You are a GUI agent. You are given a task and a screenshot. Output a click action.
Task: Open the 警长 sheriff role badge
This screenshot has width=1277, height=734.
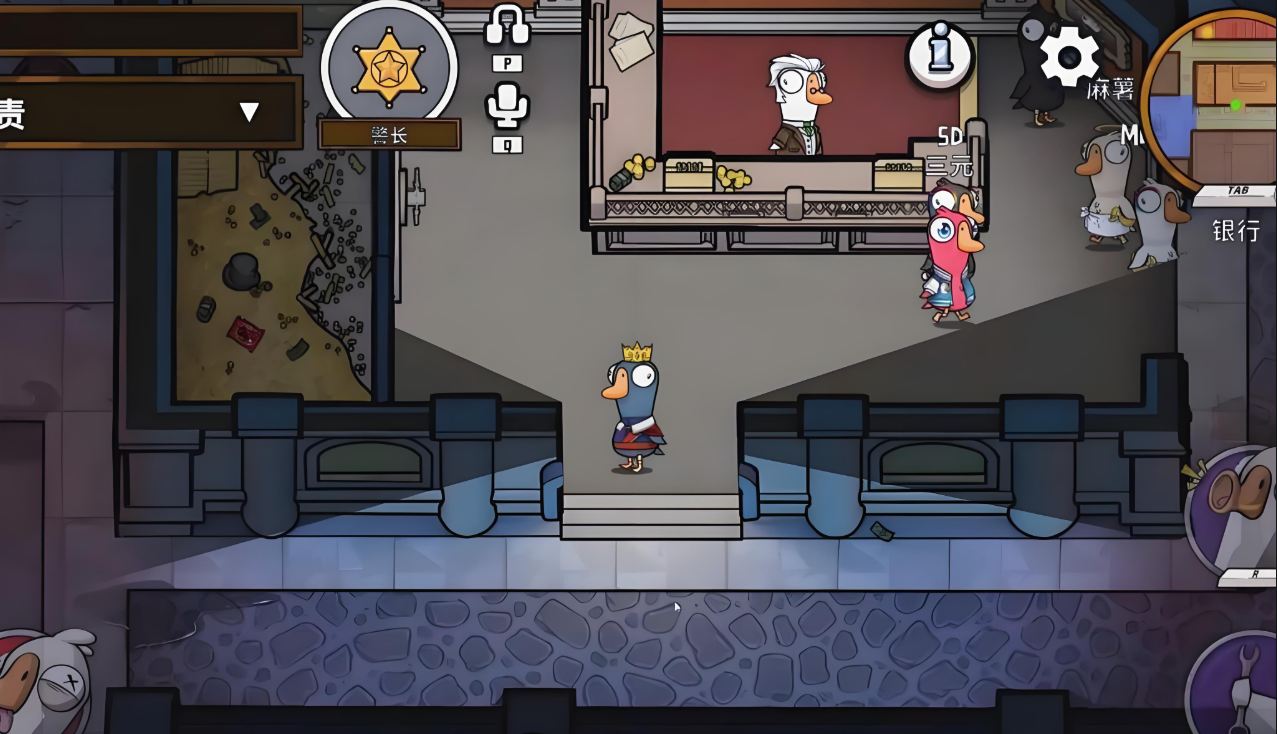[389, 68]
